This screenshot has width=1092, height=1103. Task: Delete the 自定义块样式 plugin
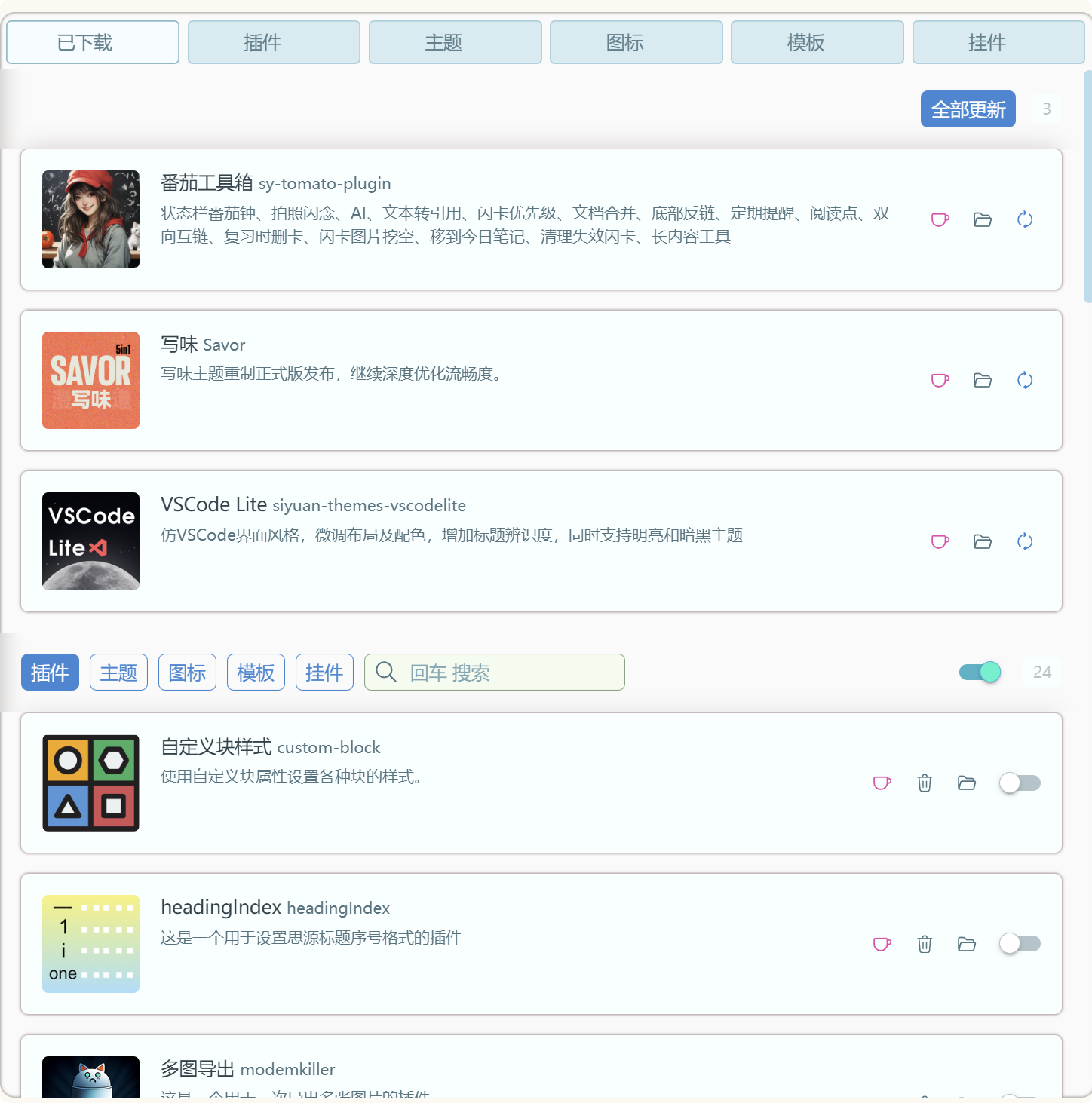925,783
